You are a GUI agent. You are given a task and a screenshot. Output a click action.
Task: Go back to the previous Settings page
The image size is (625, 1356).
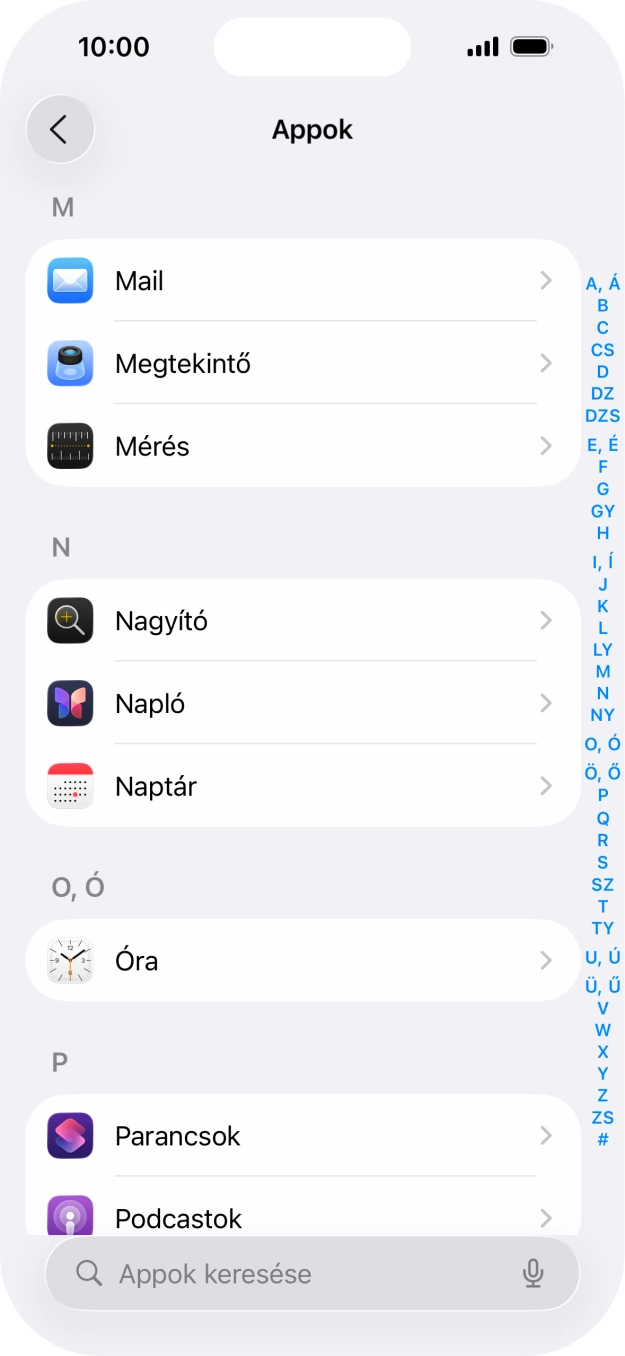point(60,129)
